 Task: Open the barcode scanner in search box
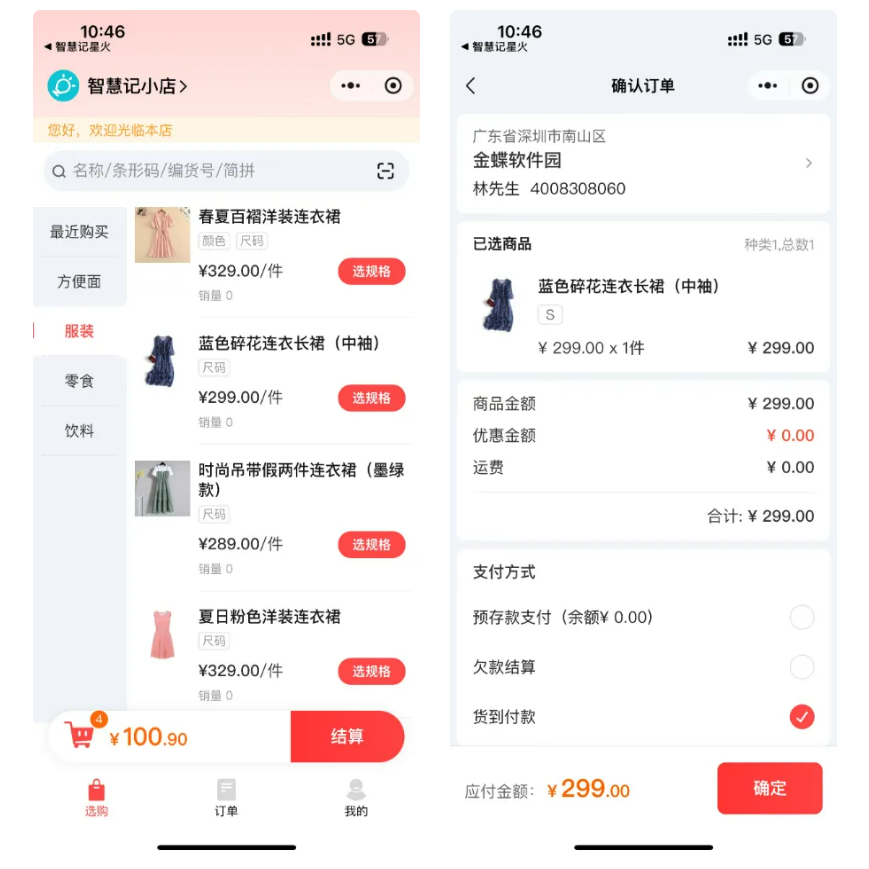pyautogui.click(x=385, y=171)
